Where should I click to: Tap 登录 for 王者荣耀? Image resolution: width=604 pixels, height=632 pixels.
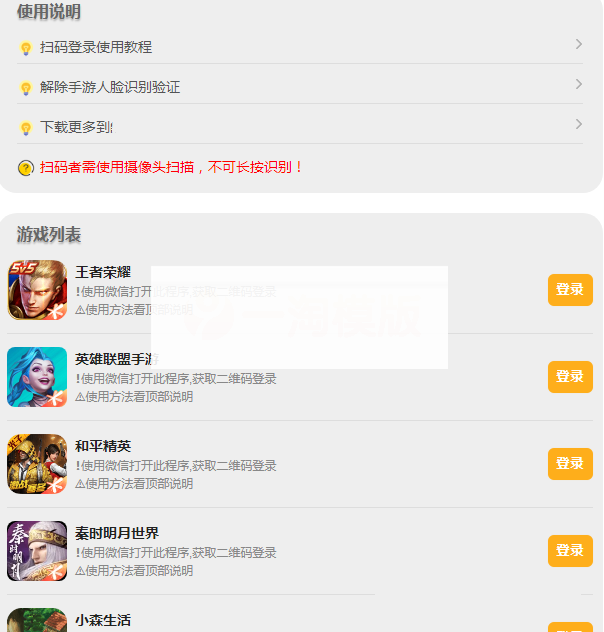(570, 290)
